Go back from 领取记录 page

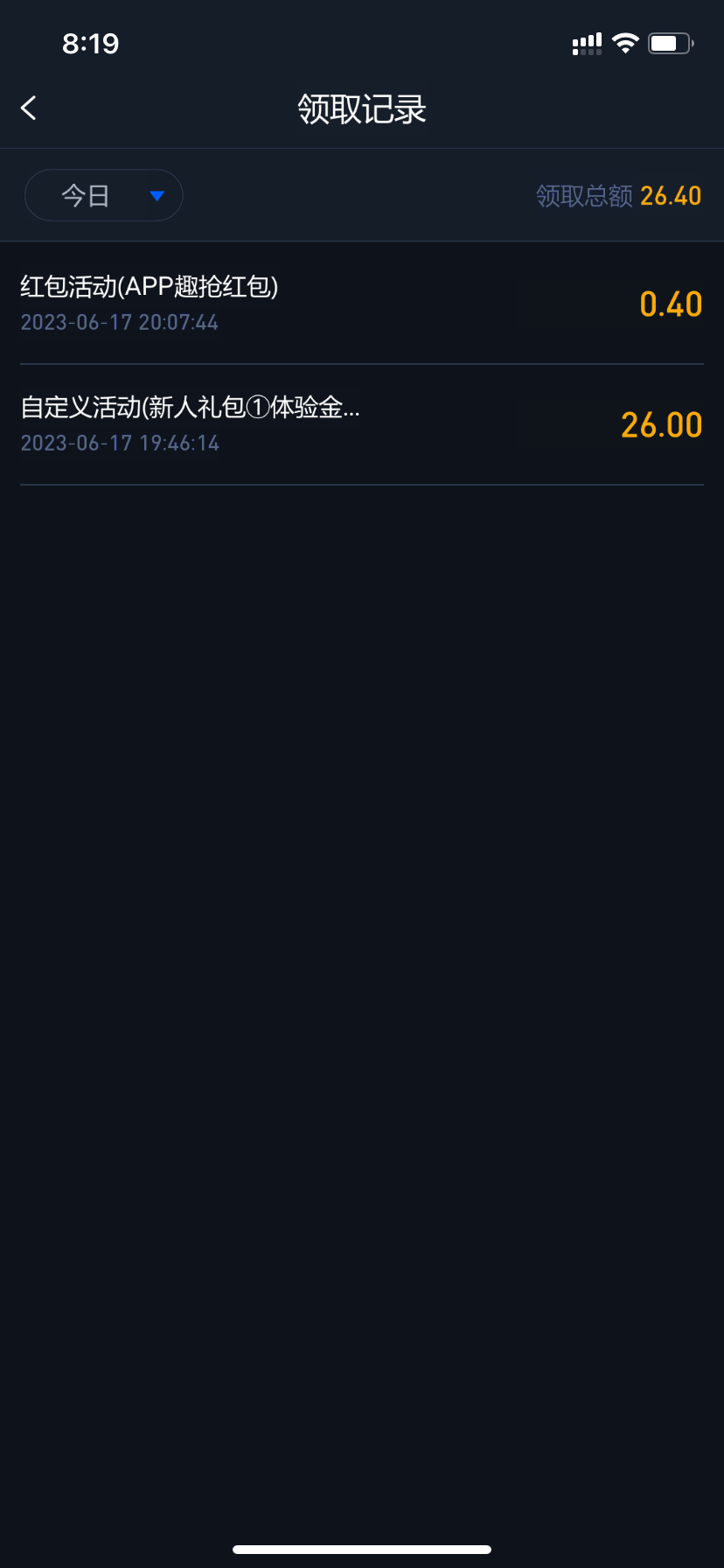tap(29, 108)
